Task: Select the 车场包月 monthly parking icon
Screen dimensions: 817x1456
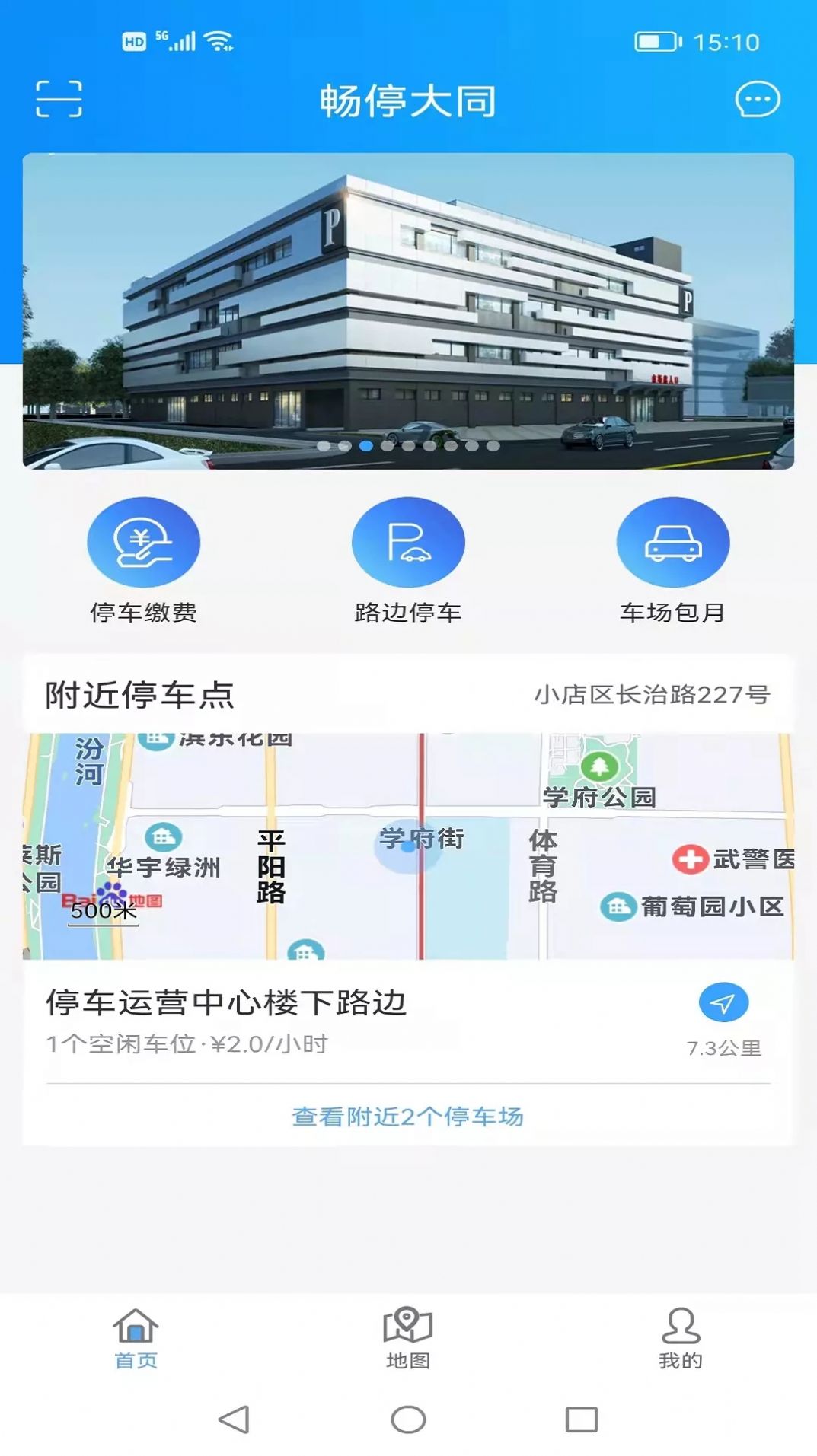Action: [673, 541]
